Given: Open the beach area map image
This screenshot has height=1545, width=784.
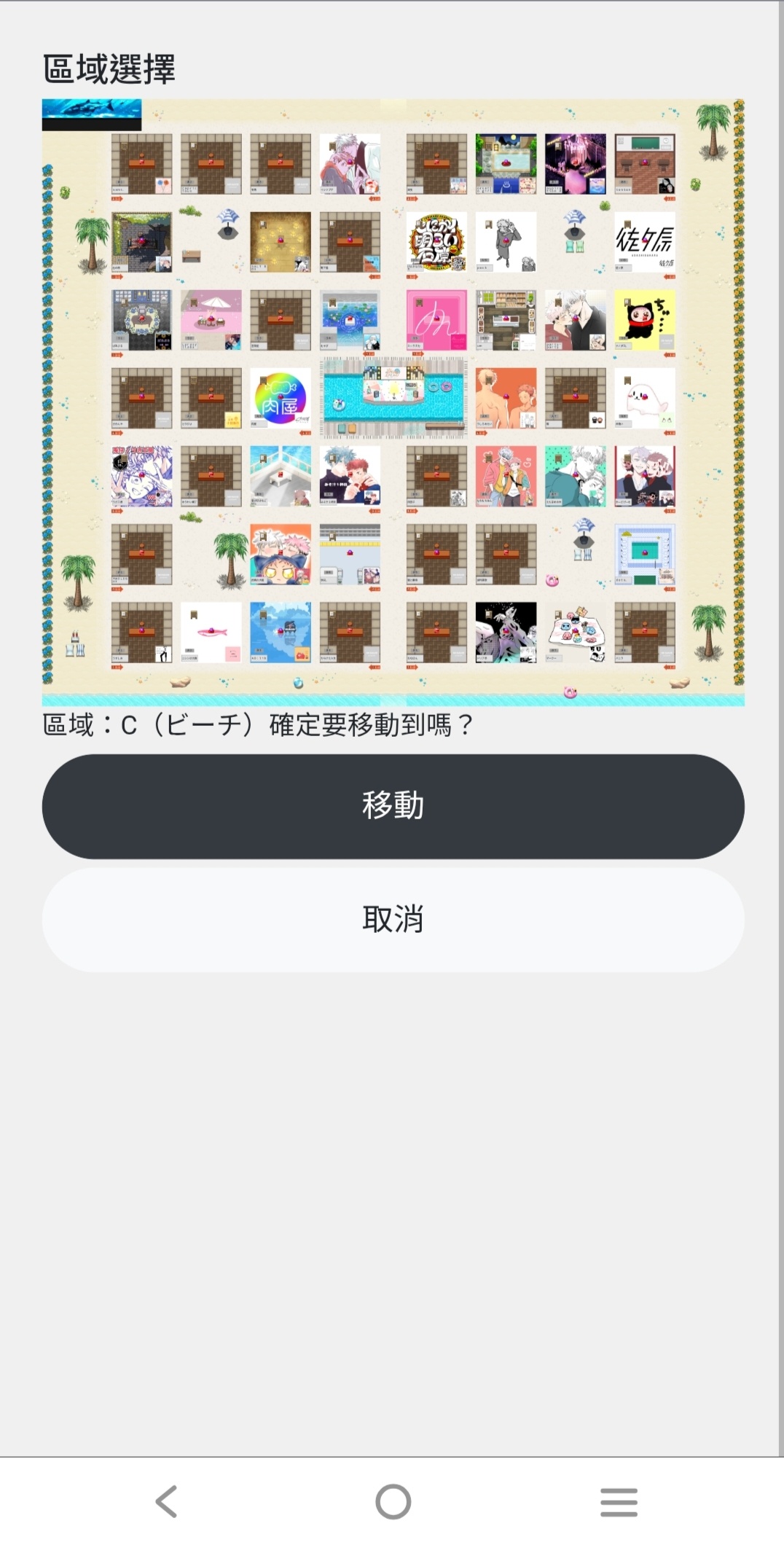Looking at the screenshot, I should pos(393,402).
